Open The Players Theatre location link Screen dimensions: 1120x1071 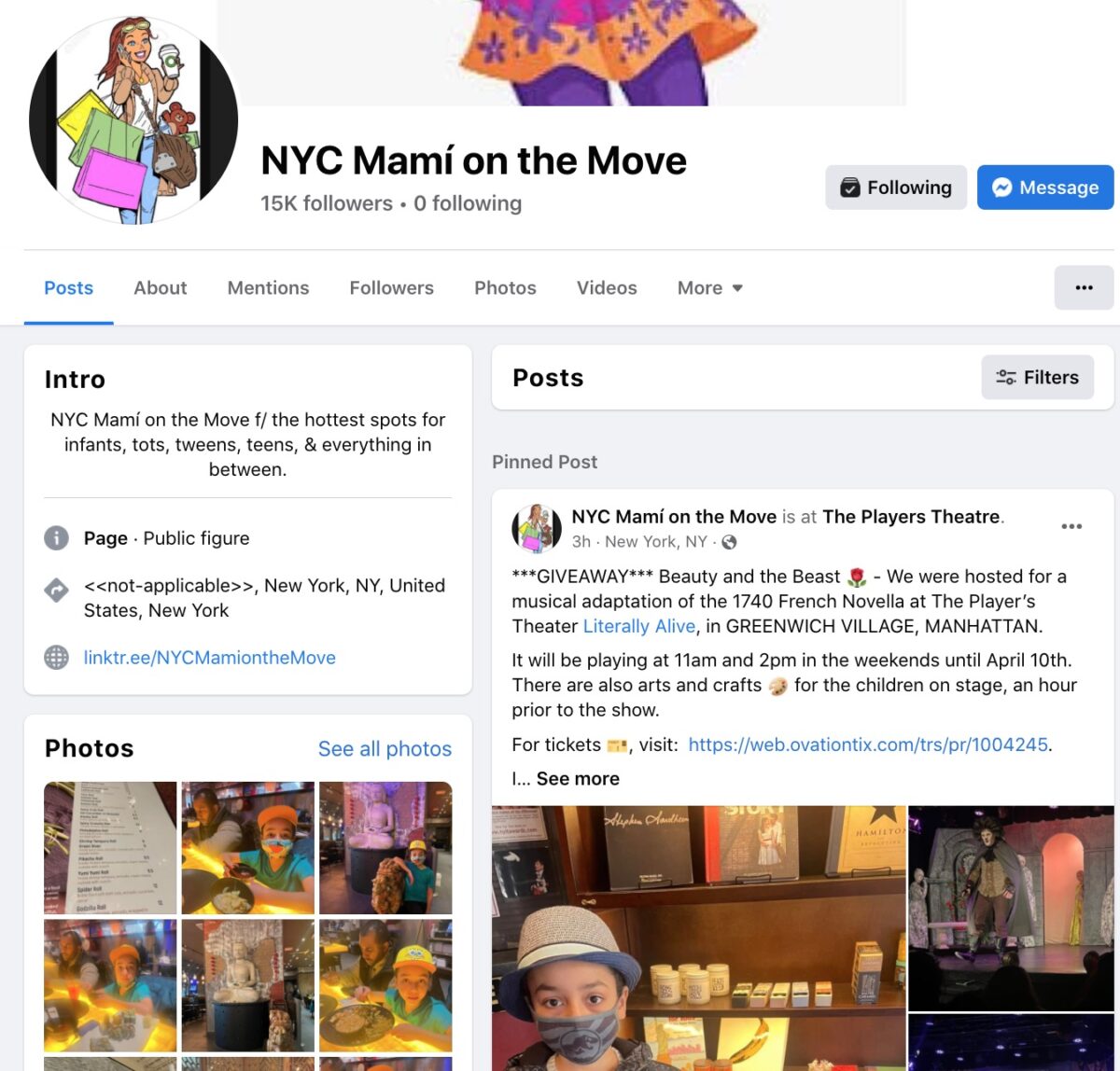tap(911, 517)
